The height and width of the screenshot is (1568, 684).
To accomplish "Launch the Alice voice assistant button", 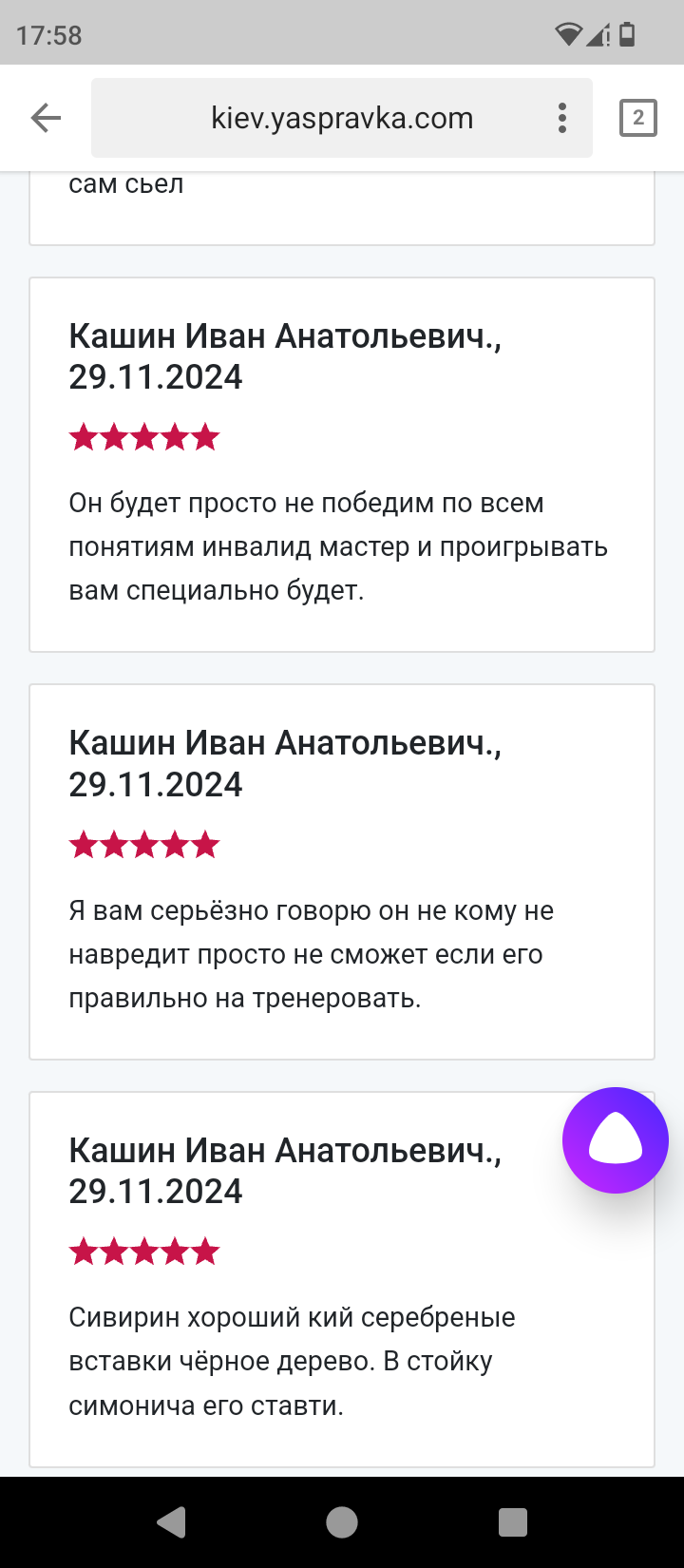I will pos(615,1139).
